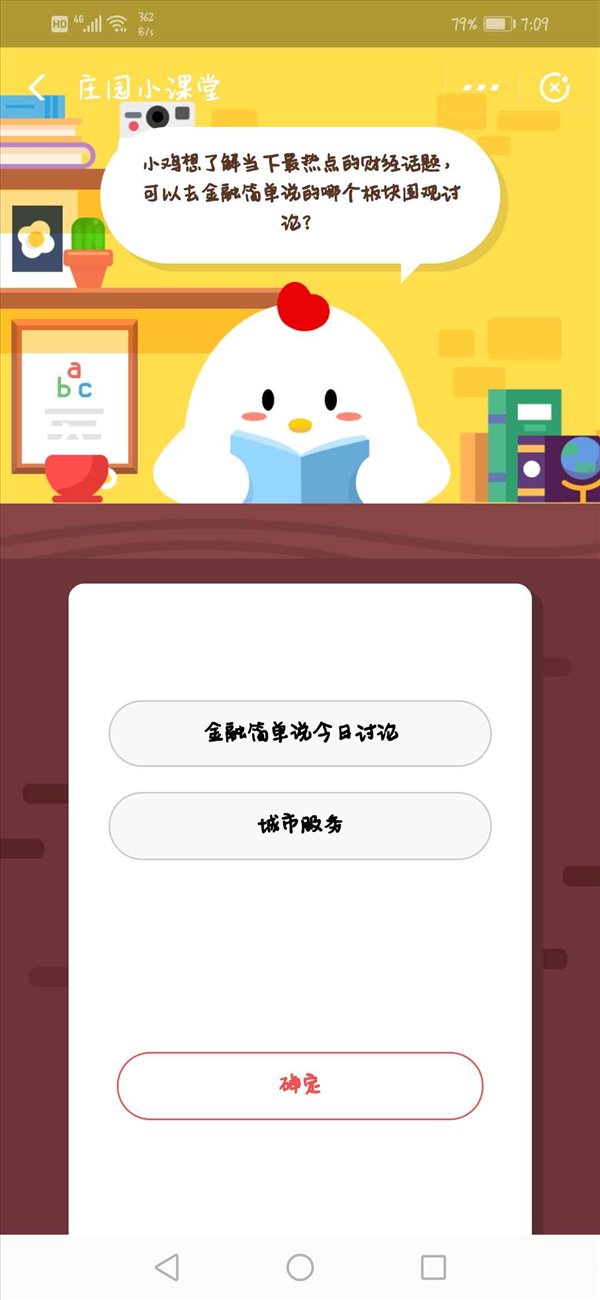Screen dimensions: 600x1300
Task: Open the three-dot more menu
Action: [x=481, y=88]
